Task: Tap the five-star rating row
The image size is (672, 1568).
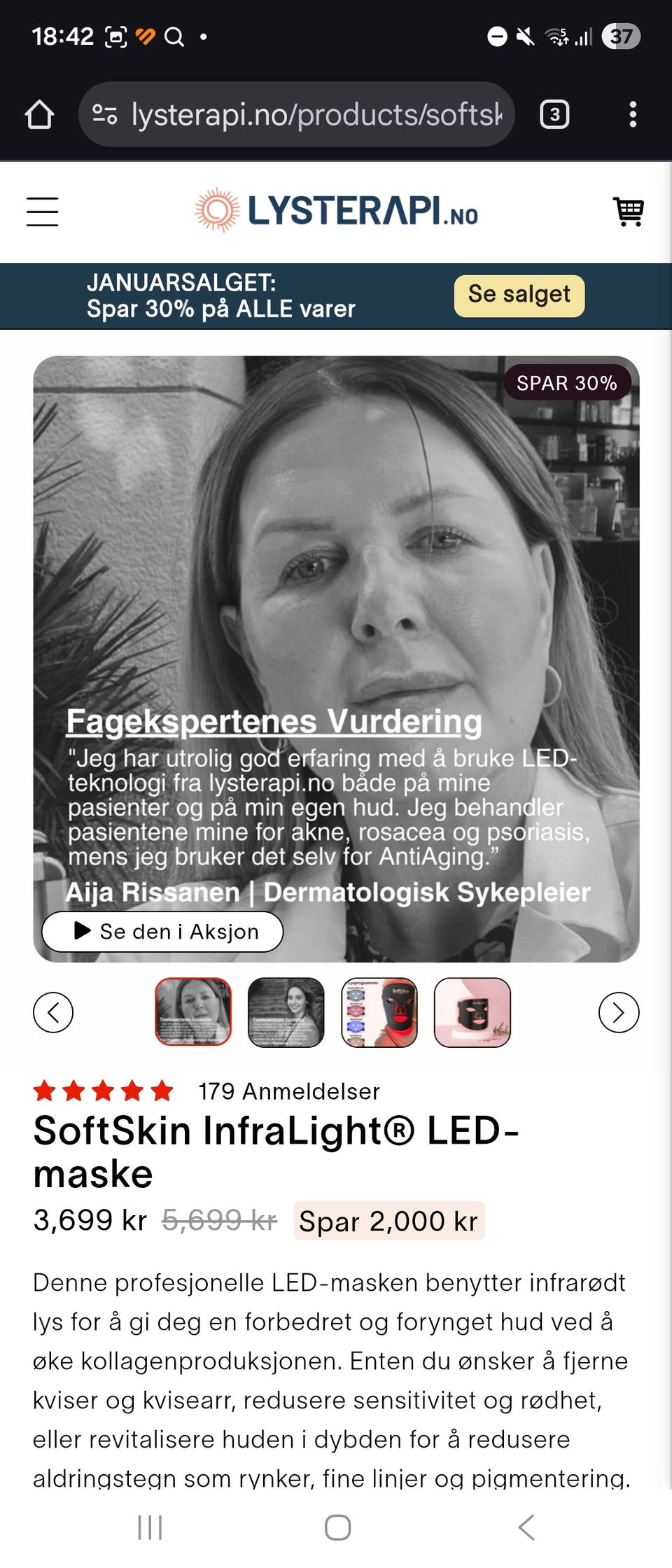Action: [x=101, y=1090]
